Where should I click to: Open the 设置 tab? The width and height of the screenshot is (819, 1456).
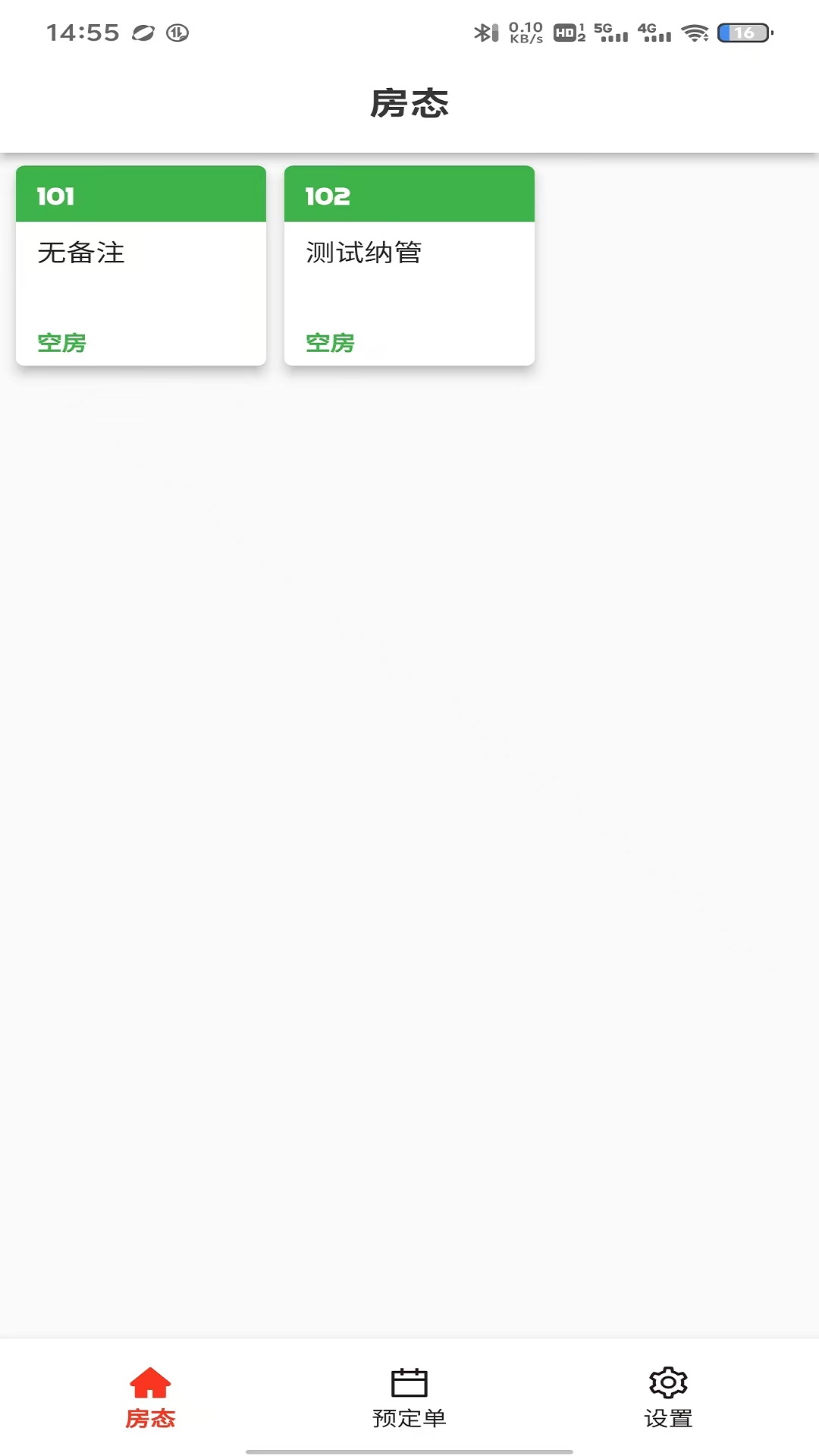(x=668, y=1397)
